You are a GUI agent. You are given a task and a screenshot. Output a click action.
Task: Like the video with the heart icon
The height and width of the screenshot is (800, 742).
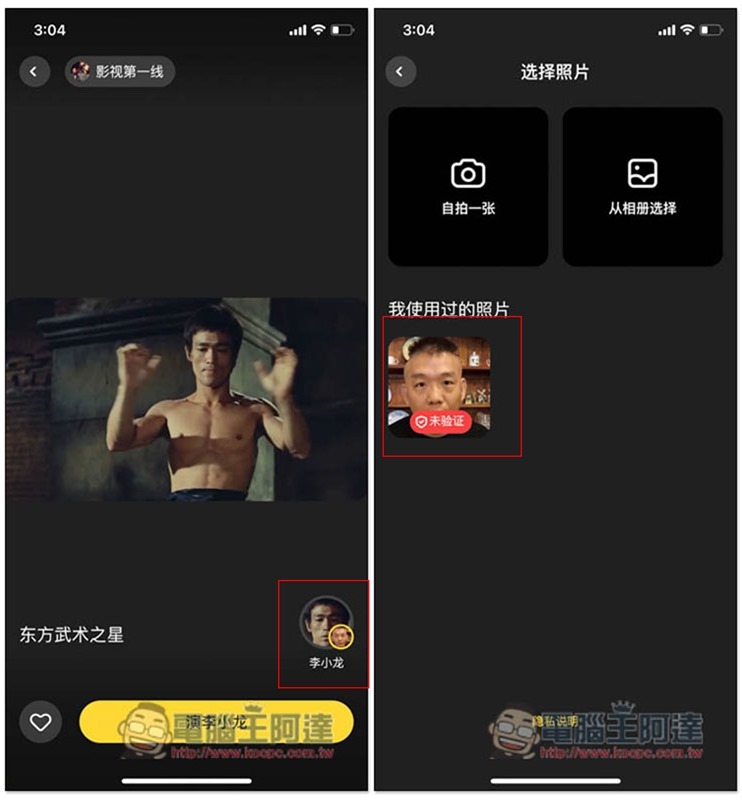(40, 721)
